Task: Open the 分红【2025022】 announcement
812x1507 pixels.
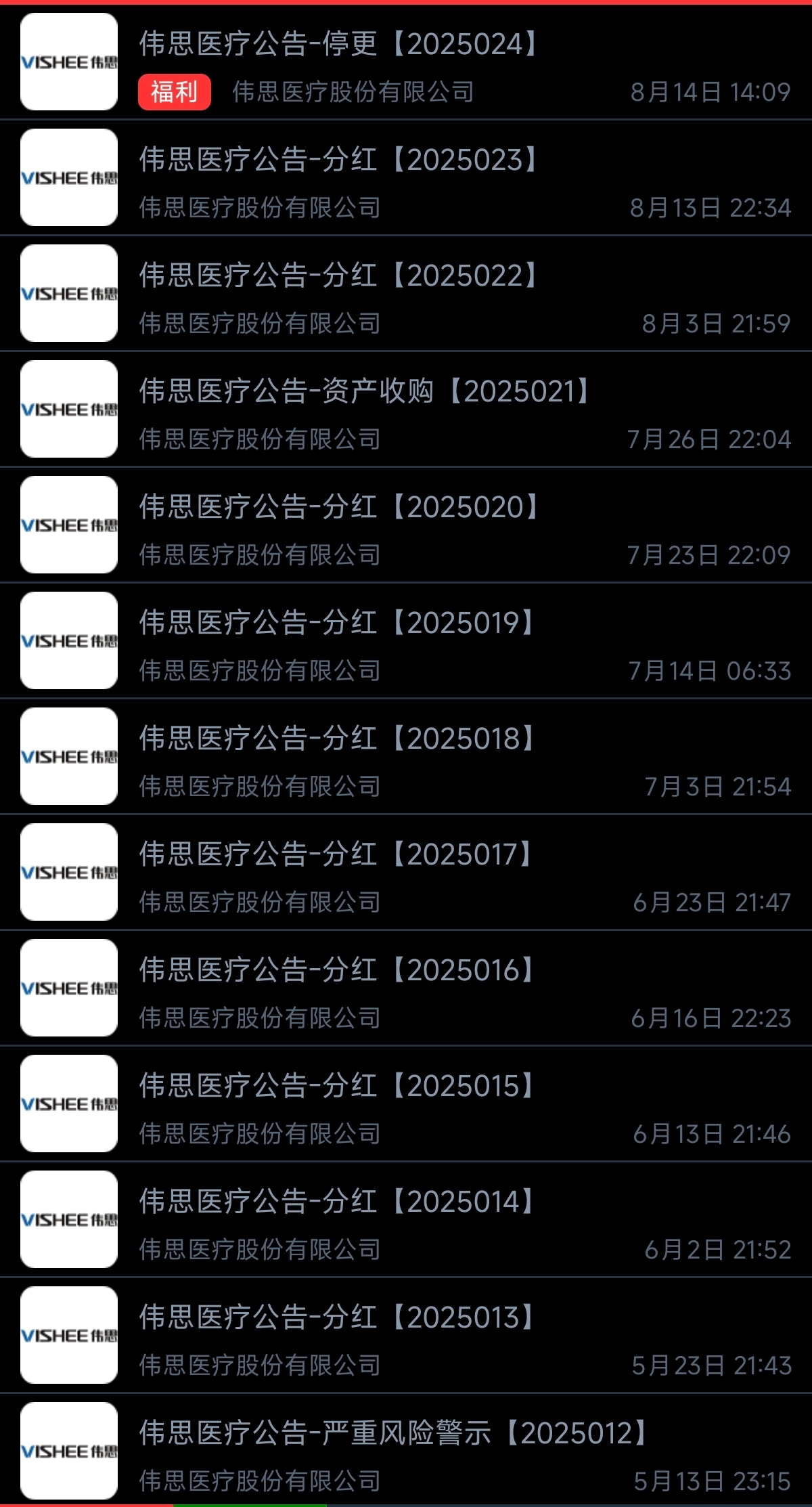Action: [x=406, y=294]
